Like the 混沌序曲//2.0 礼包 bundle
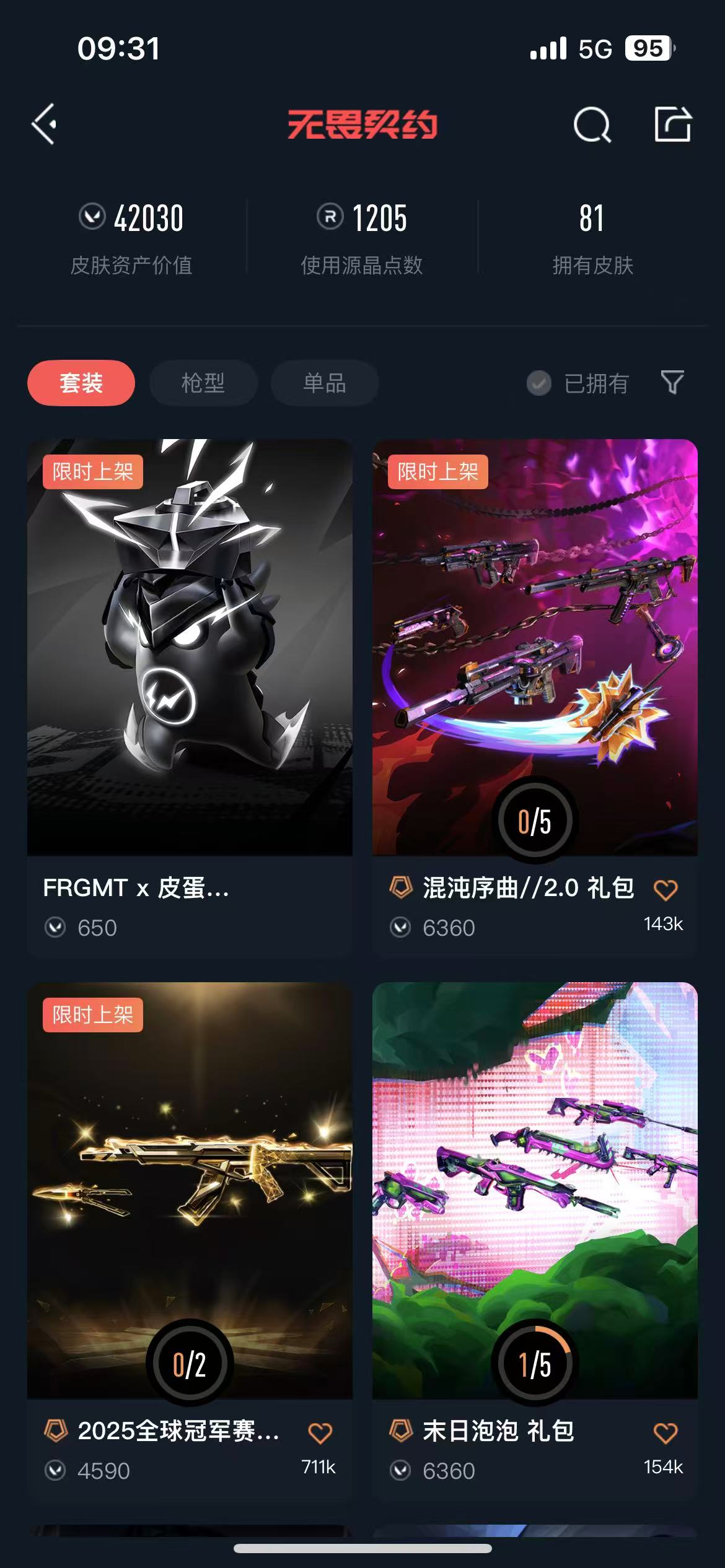The width and height of the screenshot is (725, 1568). click(666, 890)
